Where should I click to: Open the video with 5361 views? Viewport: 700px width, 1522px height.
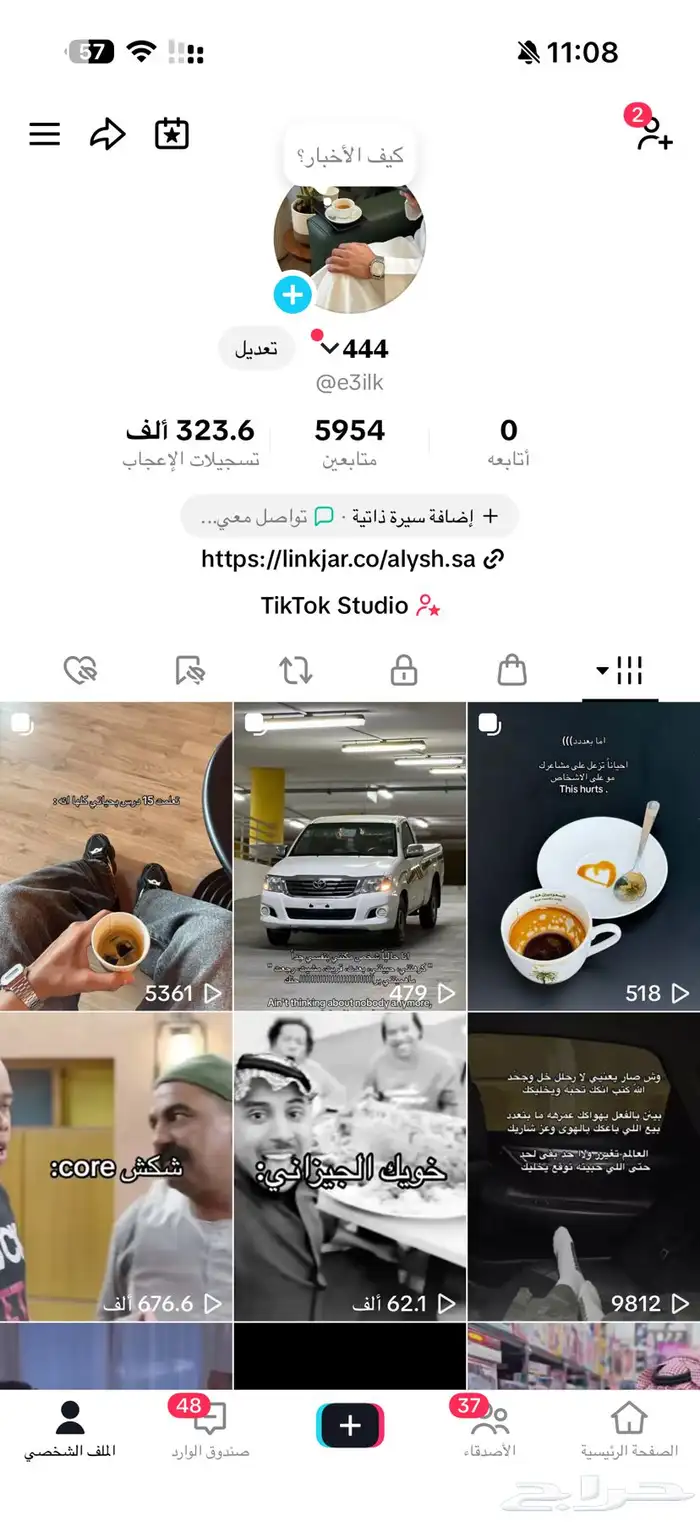click(116, 855)
